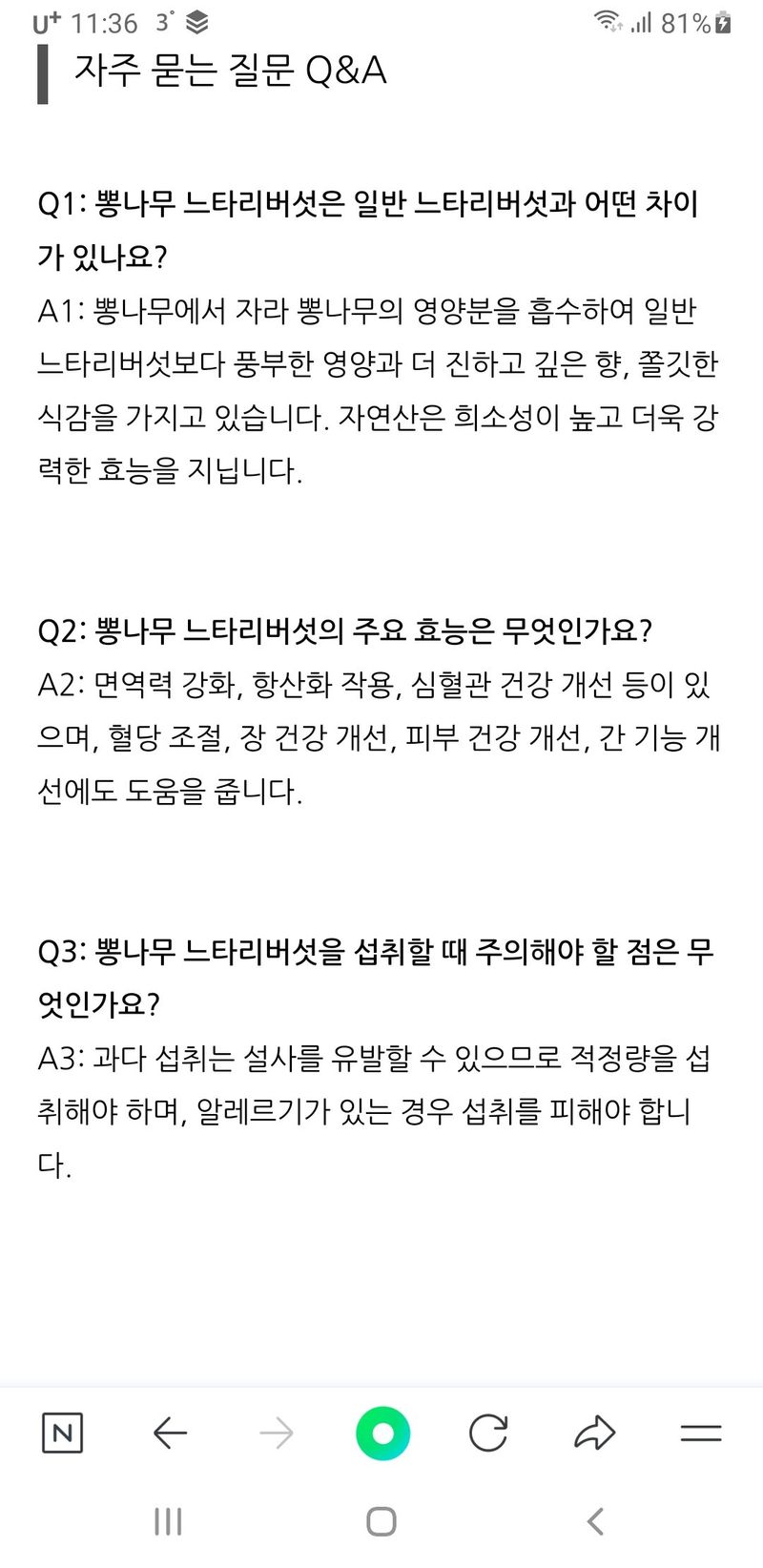Go back to the previous page
This screenshot has height=1568, width=763.
pos(170,1433)
